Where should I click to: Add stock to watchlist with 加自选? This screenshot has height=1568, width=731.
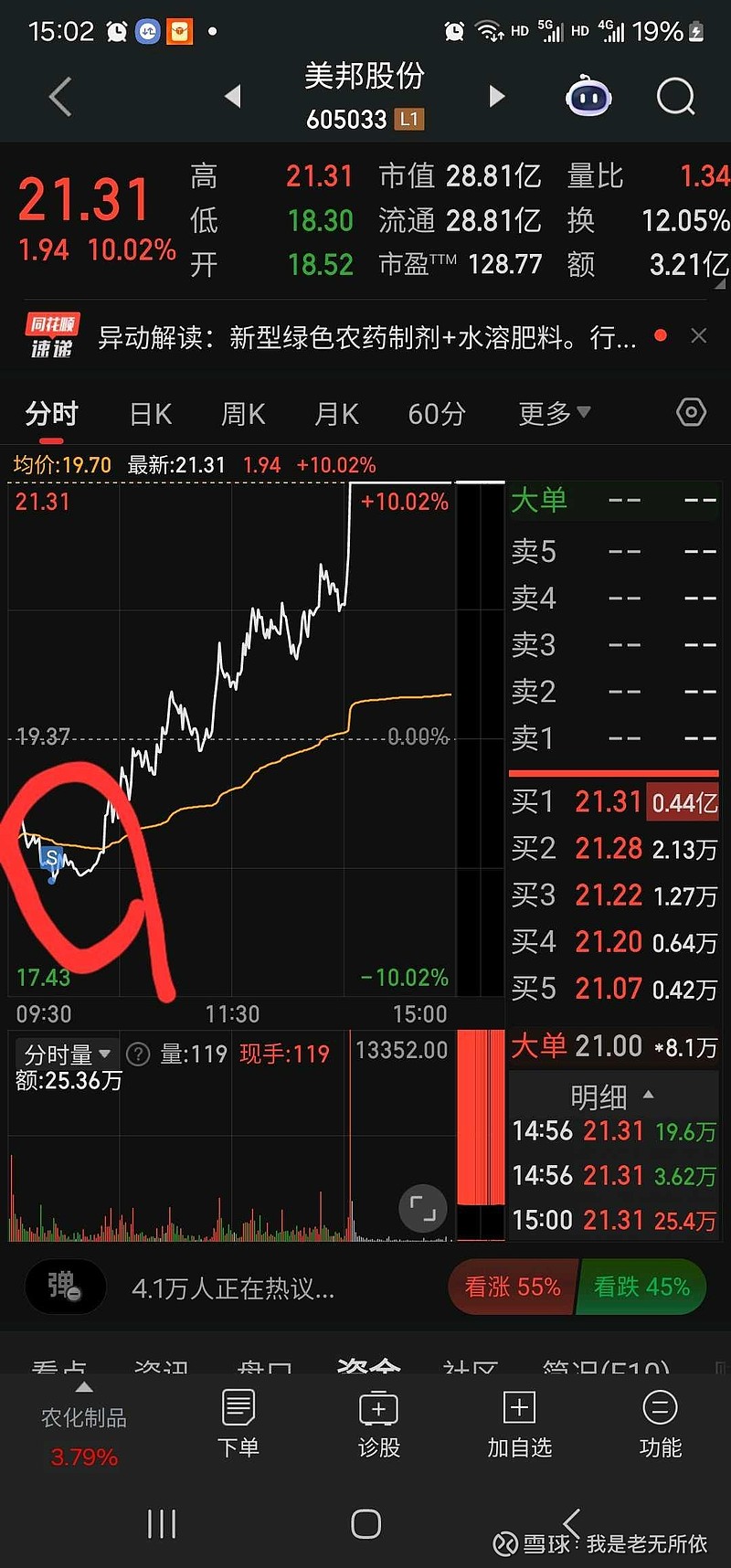pos(519,1424)
